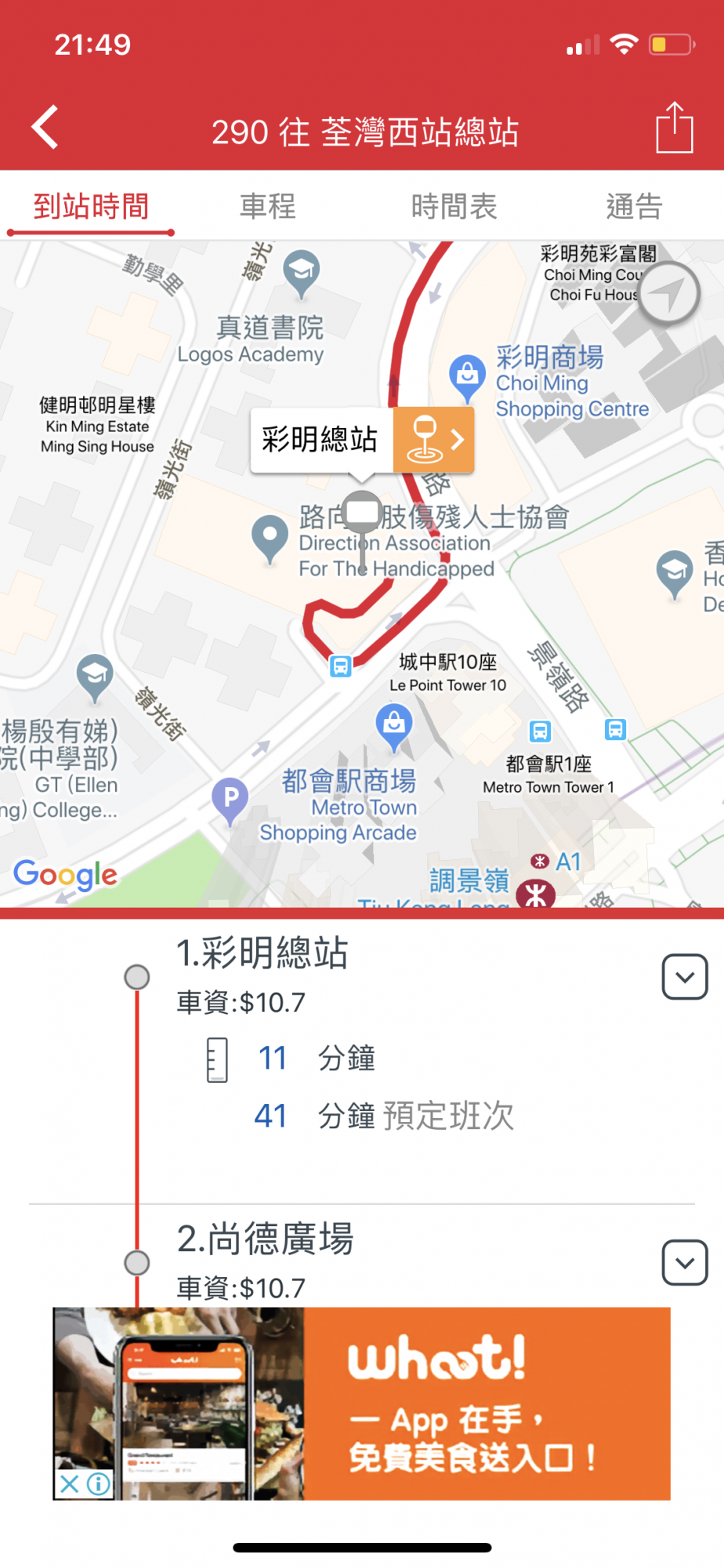
Task: View the 通告 notices tab
Action: click(634, 207)
